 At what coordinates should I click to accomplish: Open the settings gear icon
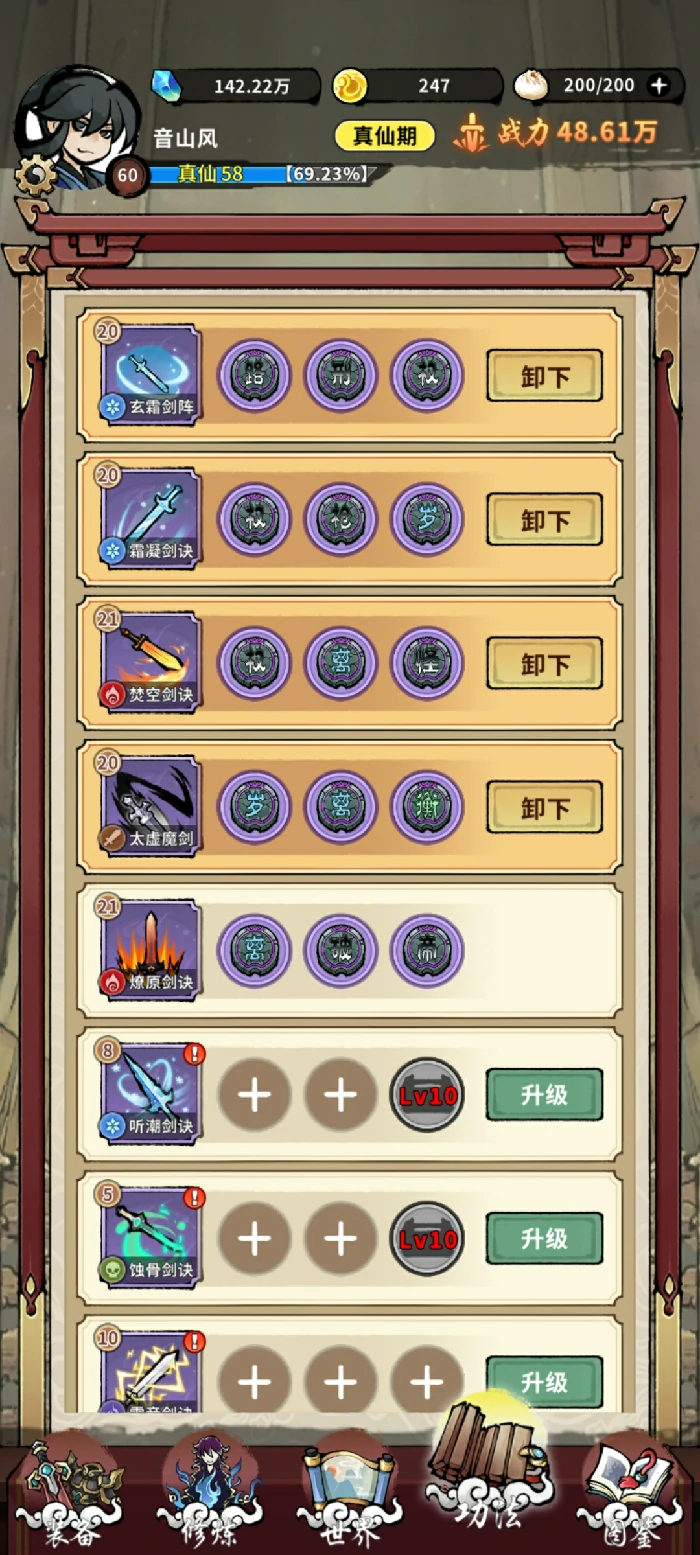pyautogui.click(x=36, y=177)
